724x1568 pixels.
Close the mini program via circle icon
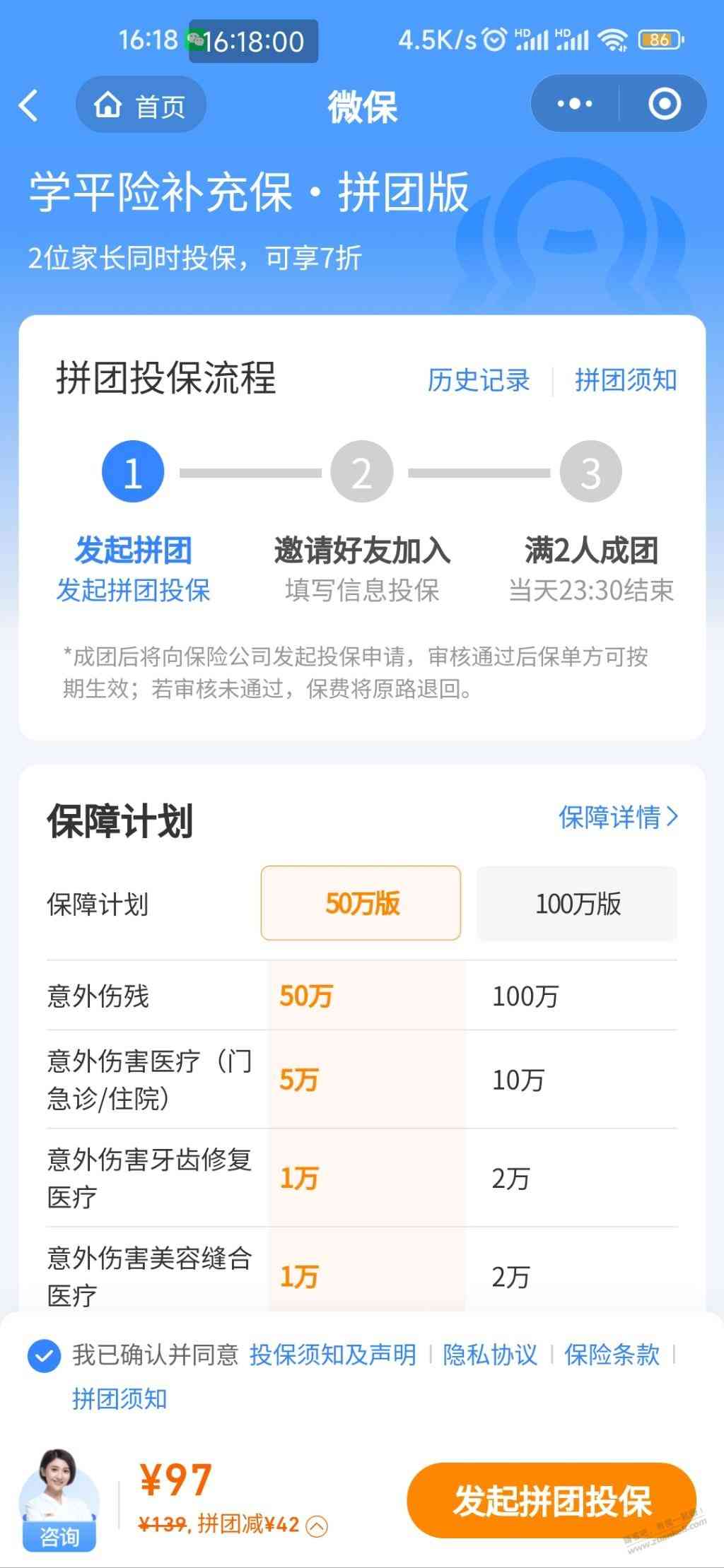coord(664,105)
